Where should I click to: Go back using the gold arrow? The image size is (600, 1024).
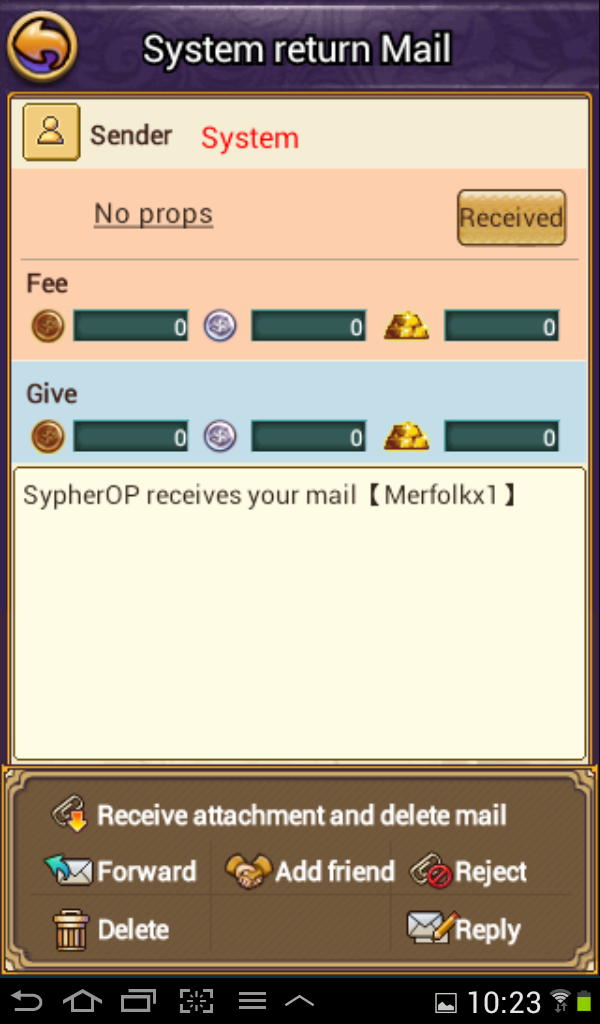(42, 47)
